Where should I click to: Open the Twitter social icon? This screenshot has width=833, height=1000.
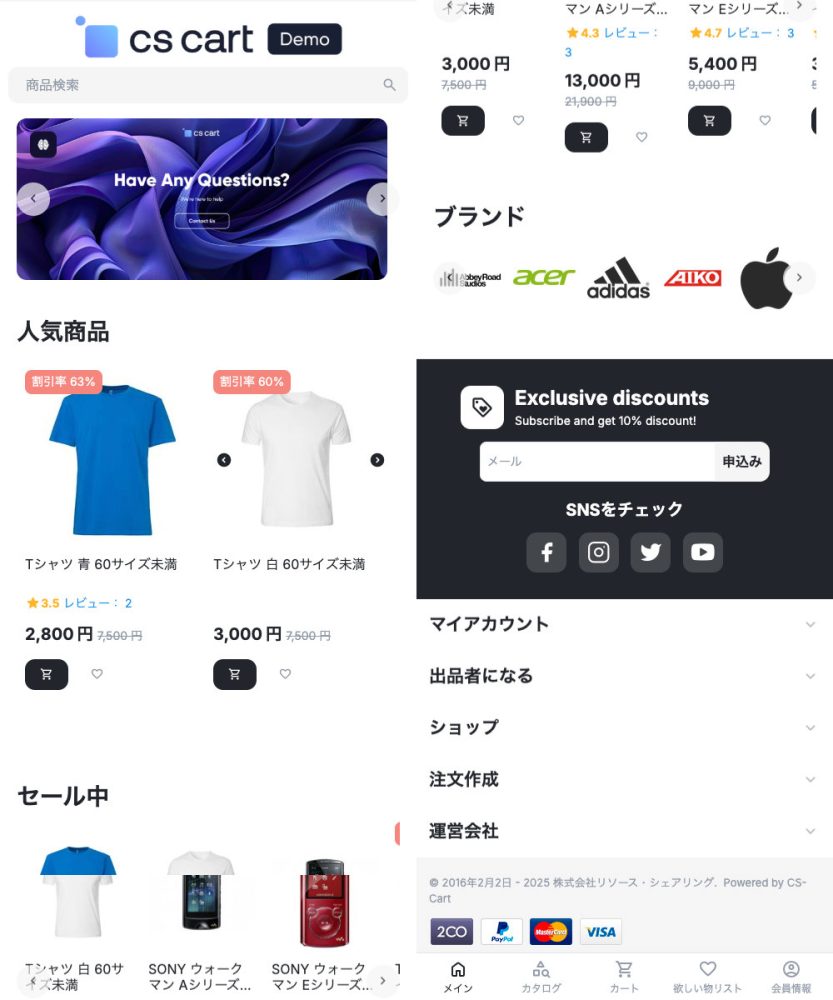[x=650, y=552]
